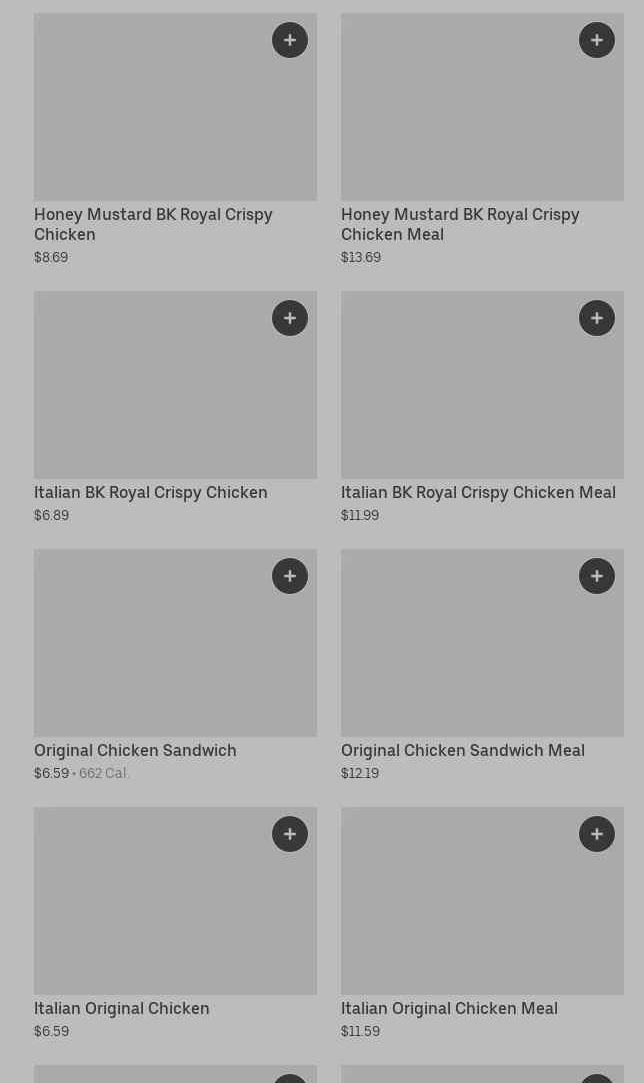The image size is (644, 1083).
Task: Open Italian Original Chicken item page
Action: point(122,1008)
